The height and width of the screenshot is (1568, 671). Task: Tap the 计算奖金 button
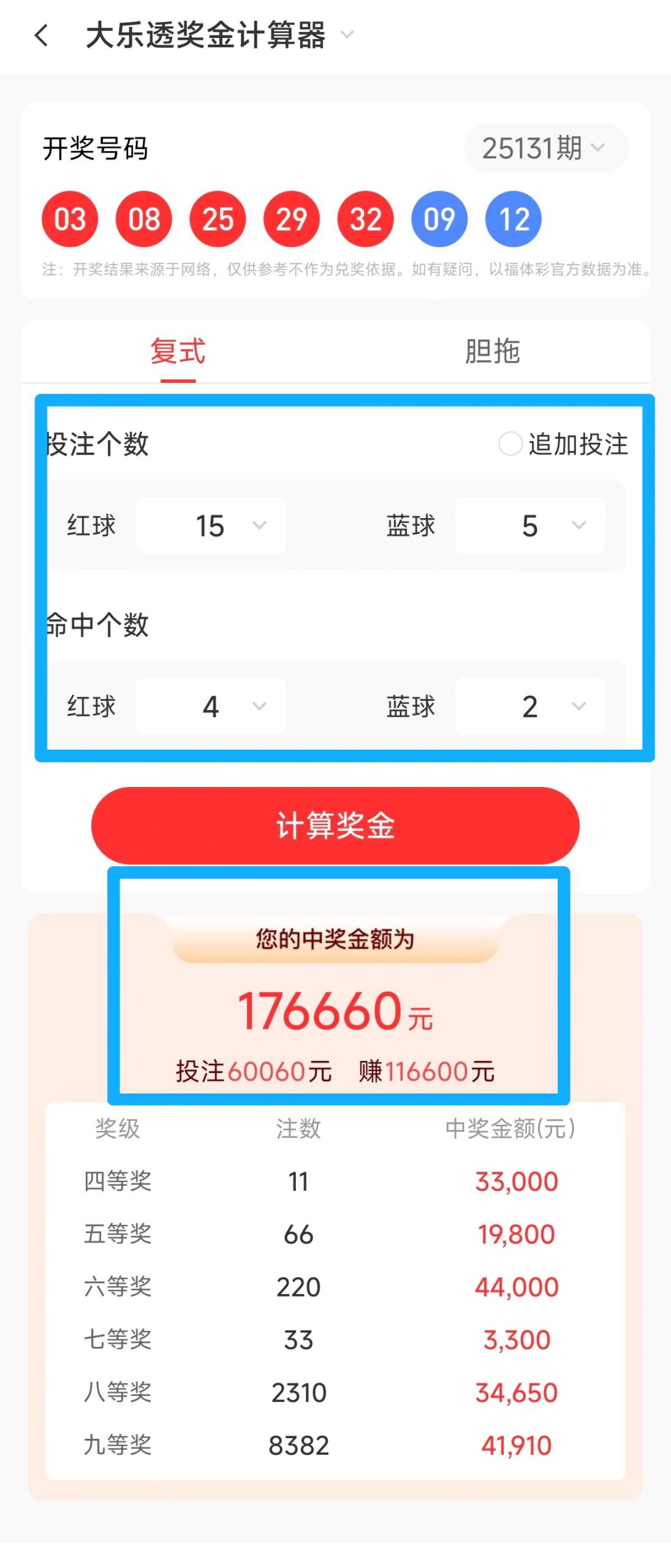pyautogui.click(x=335, y=825)
